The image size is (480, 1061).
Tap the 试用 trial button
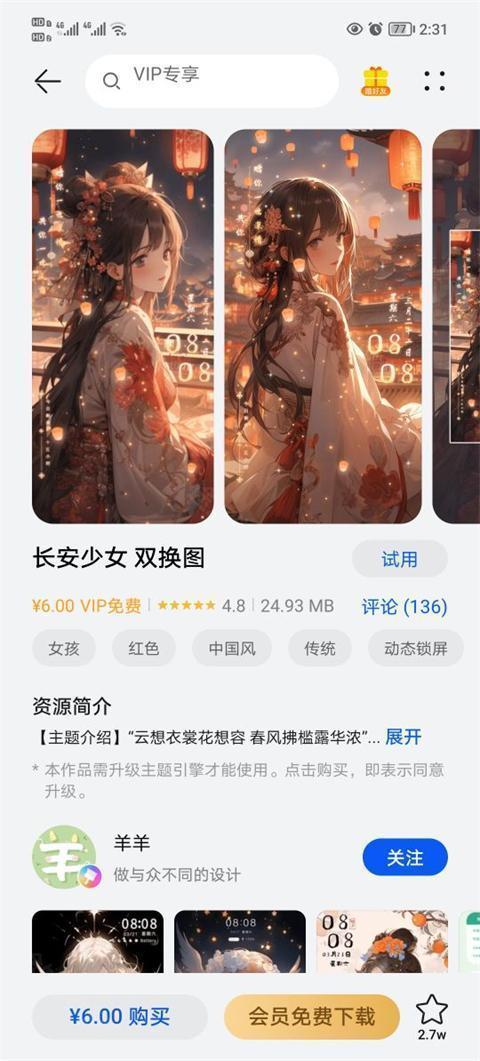(399, 559)
